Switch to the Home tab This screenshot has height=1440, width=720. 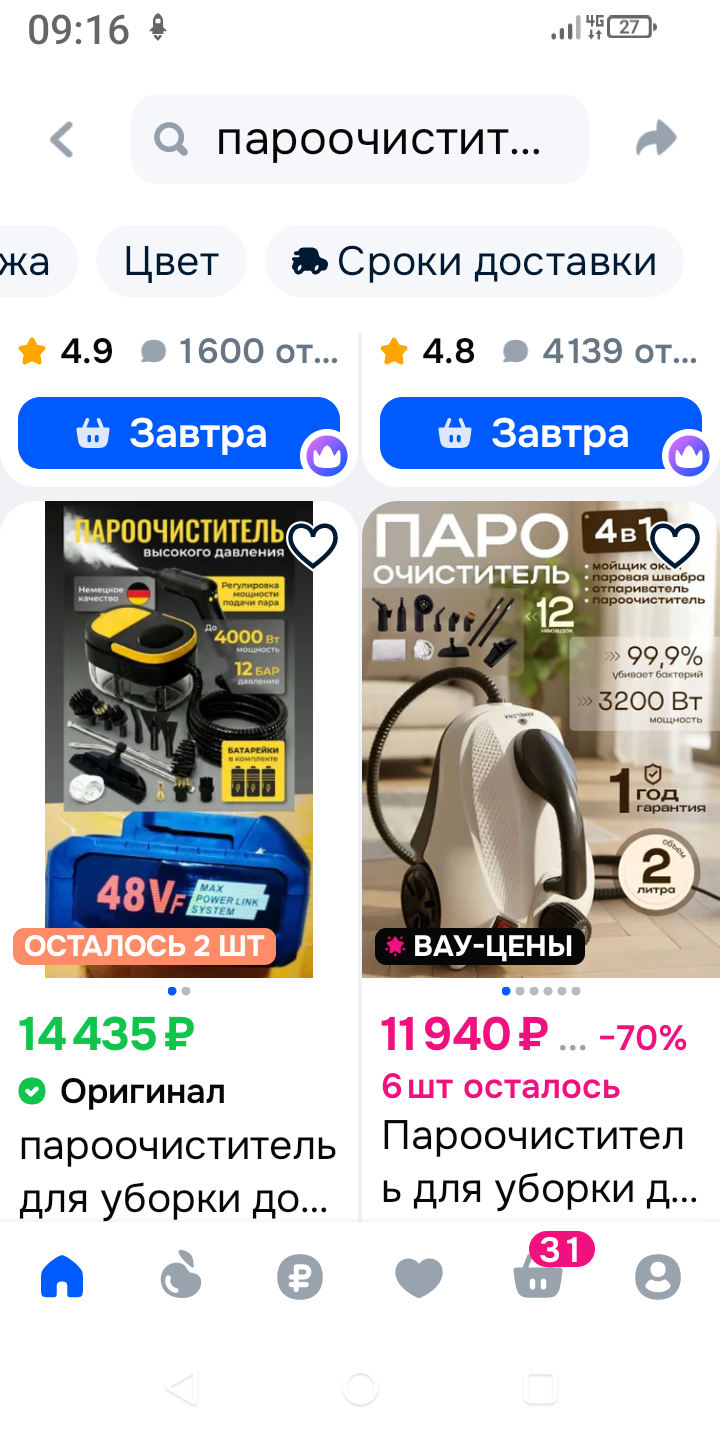pos(62,1277)
